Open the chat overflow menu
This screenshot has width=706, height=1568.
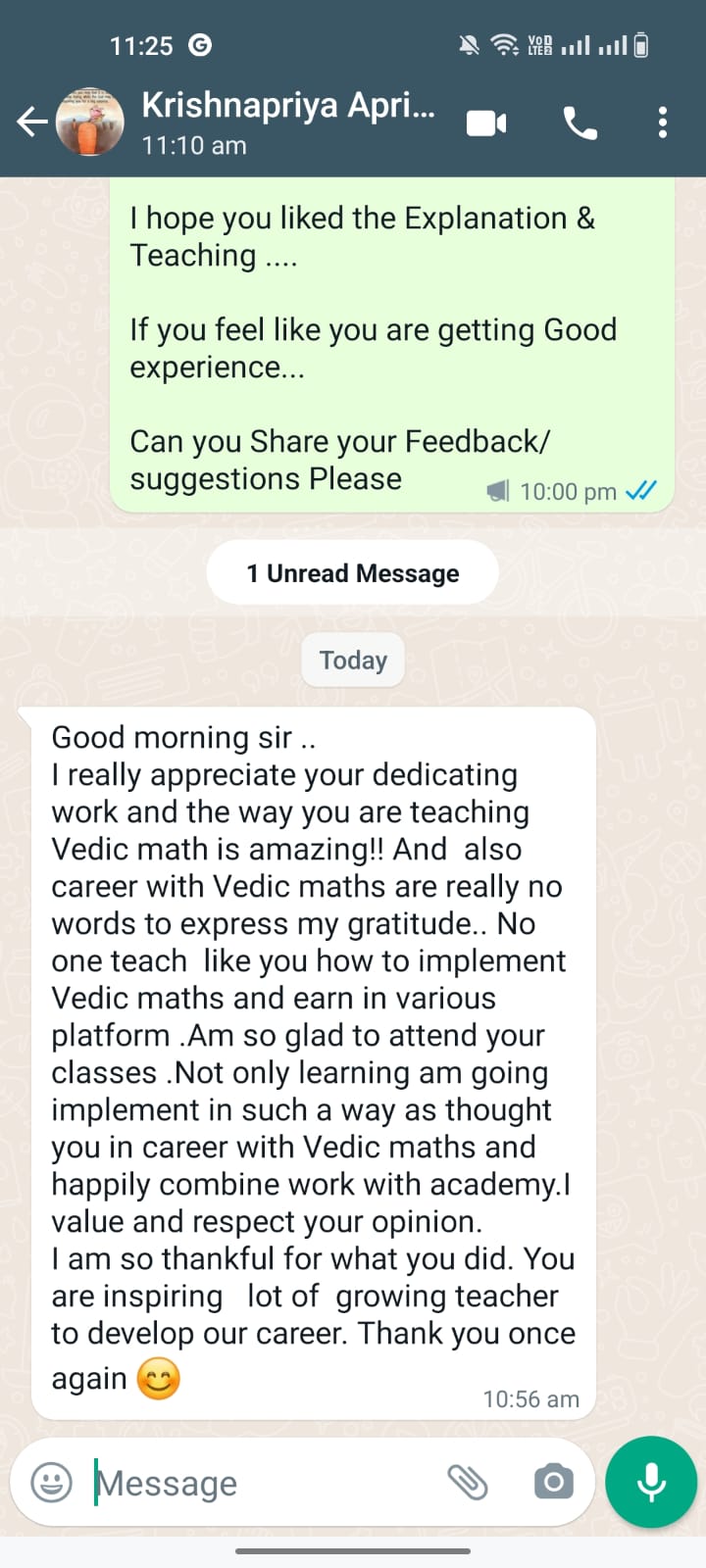[663, 122]
